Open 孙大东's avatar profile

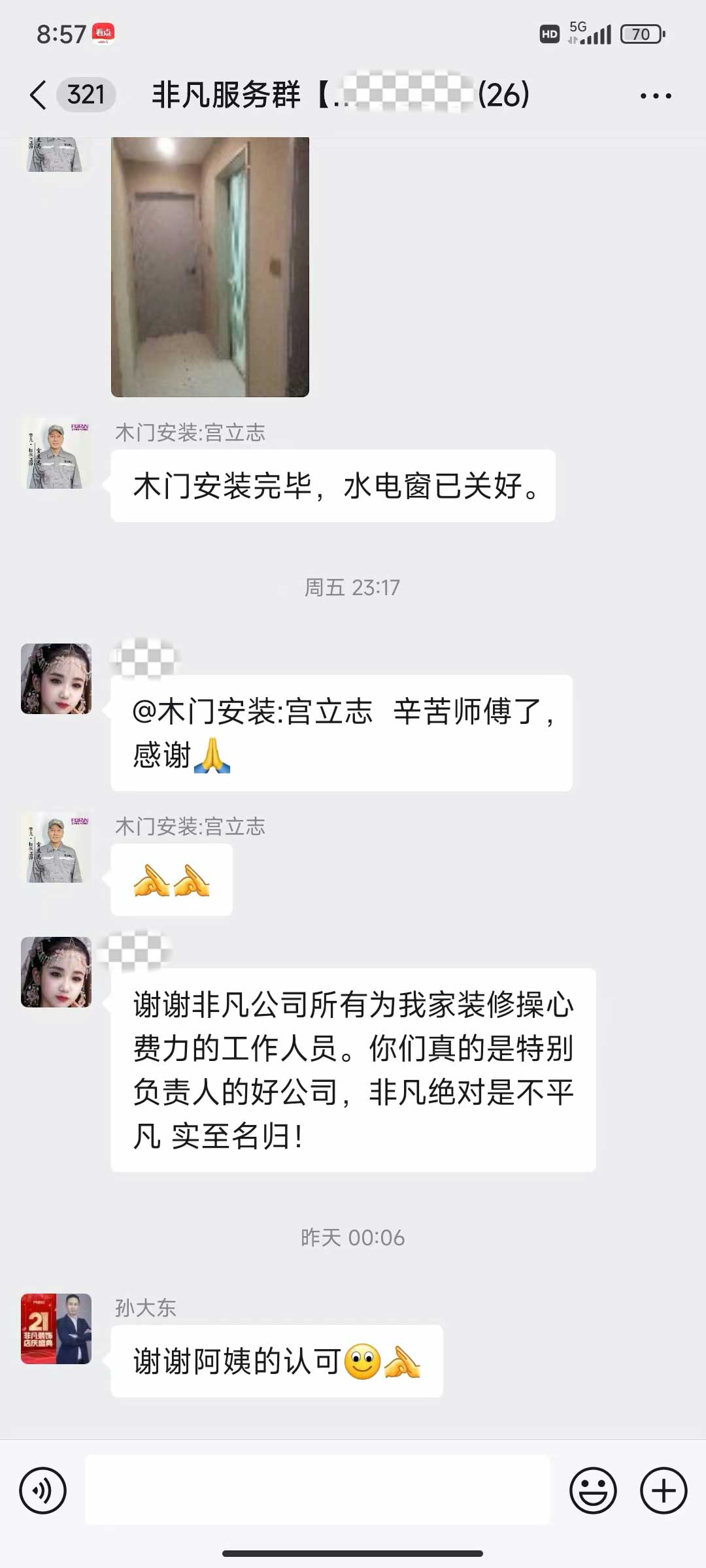coord(56,1328)
